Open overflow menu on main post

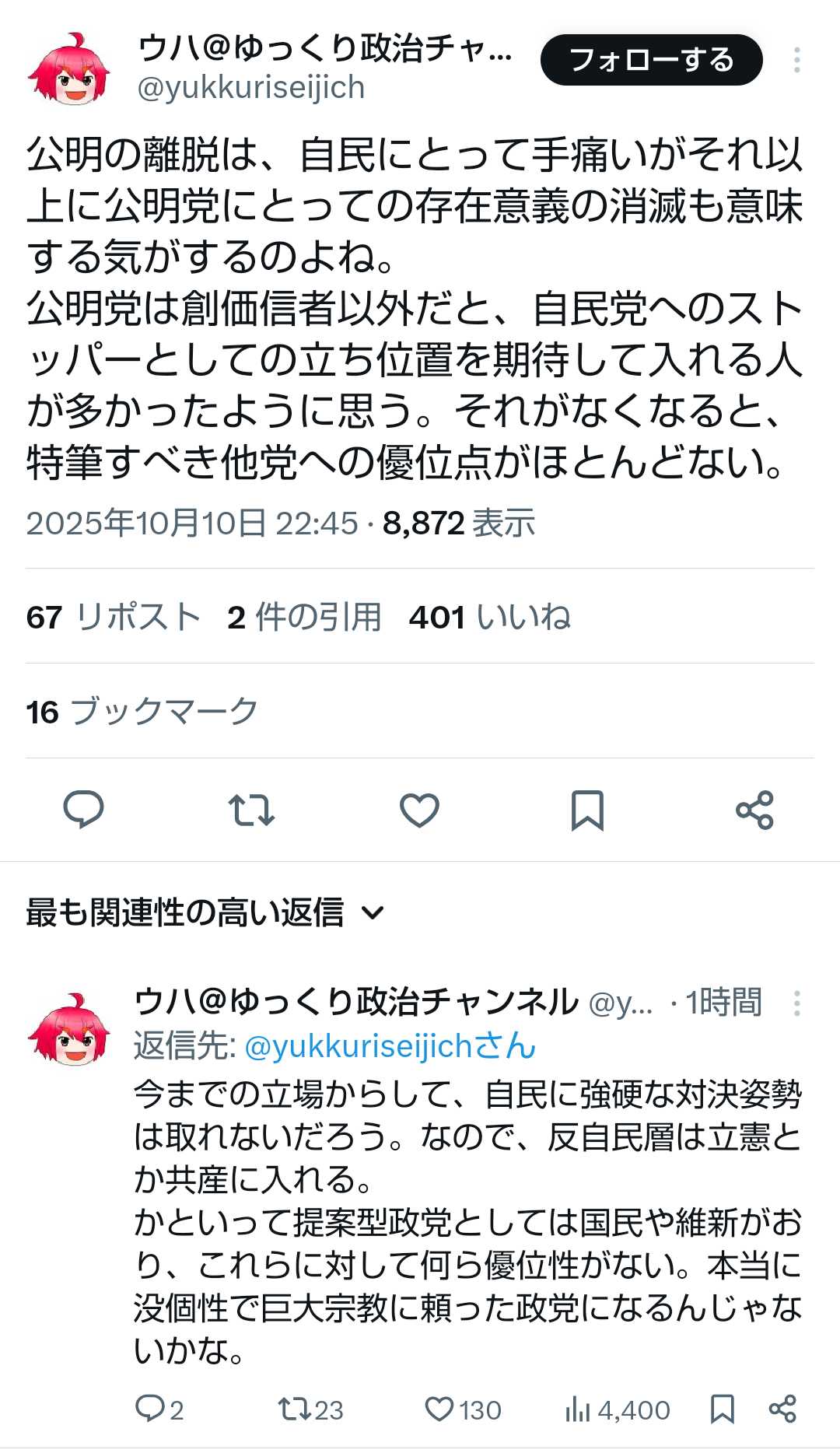796,60
